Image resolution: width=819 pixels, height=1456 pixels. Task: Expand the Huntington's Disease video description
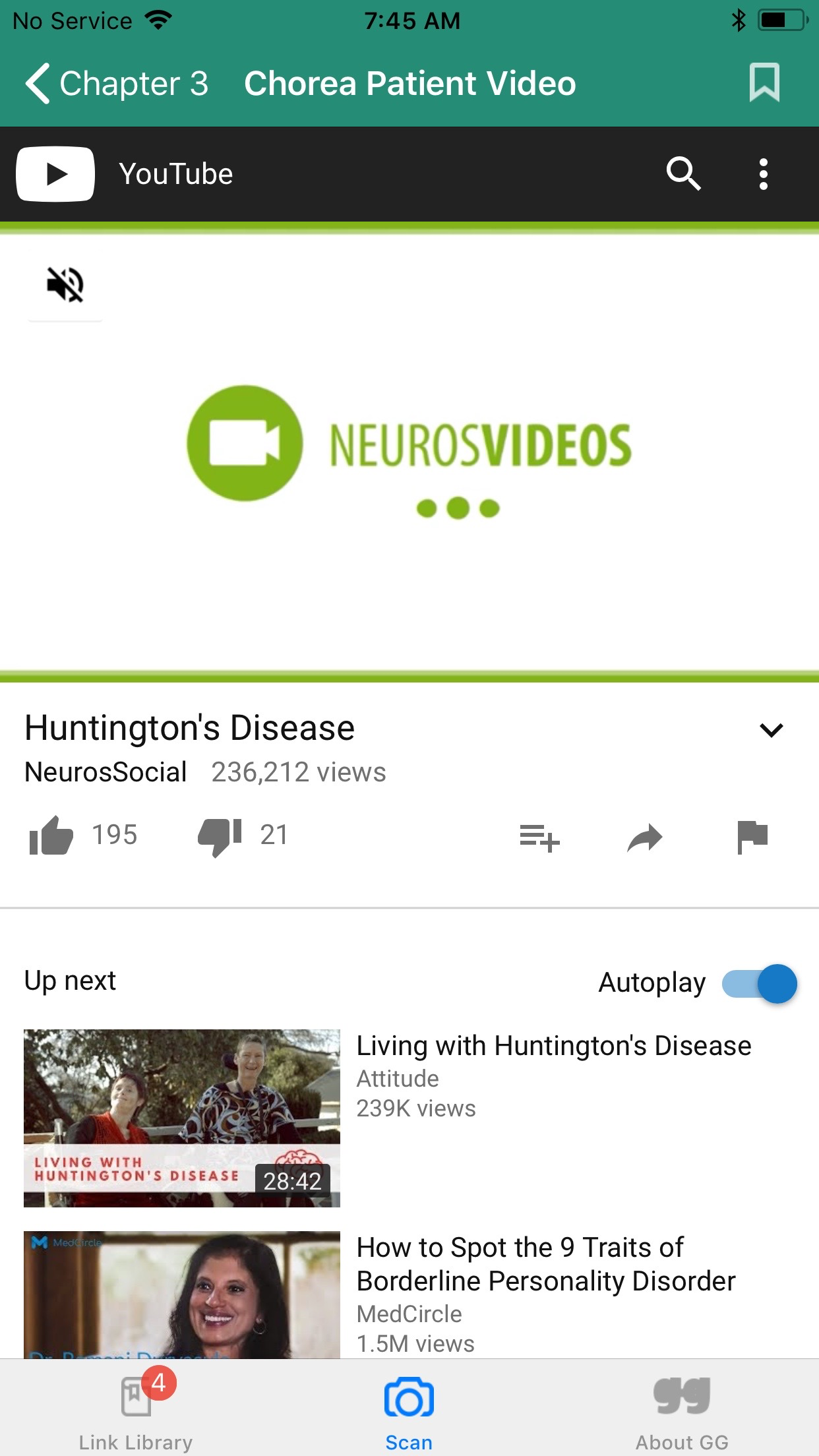[772, 729]
